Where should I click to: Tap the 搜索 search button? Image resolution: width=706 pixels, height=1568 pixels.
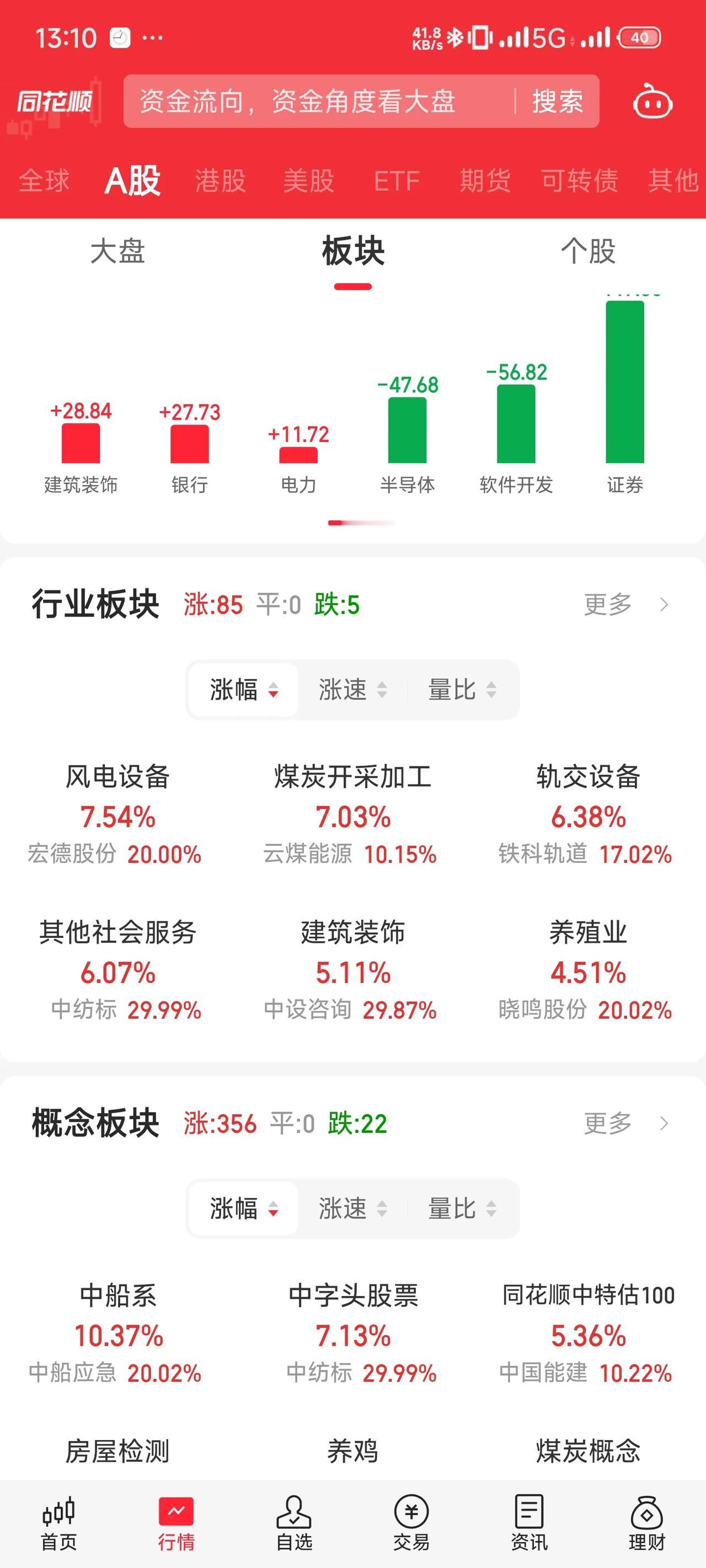[x=559, y=102]
